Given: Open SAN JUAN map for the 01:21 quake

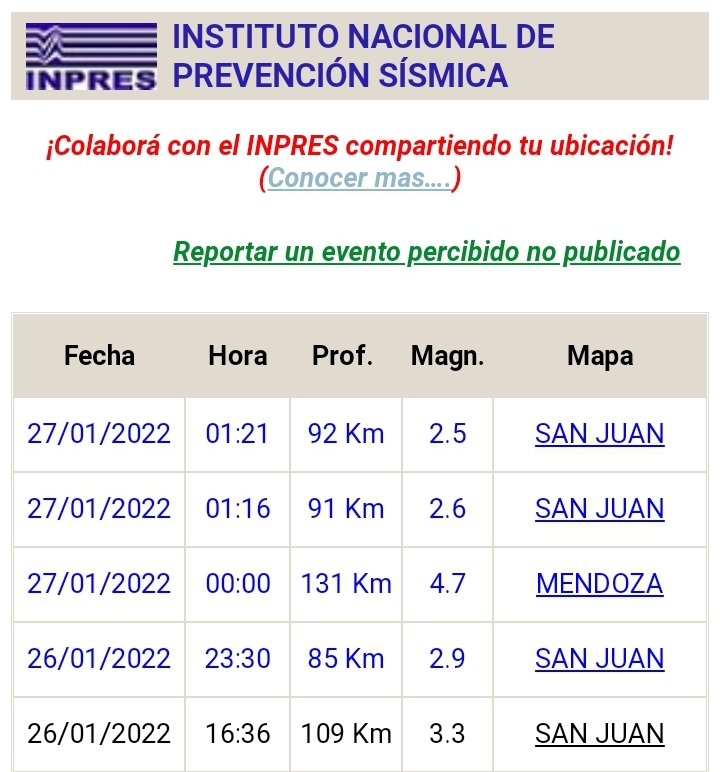Looking at the screenshot, I should [x=599, y=434].
